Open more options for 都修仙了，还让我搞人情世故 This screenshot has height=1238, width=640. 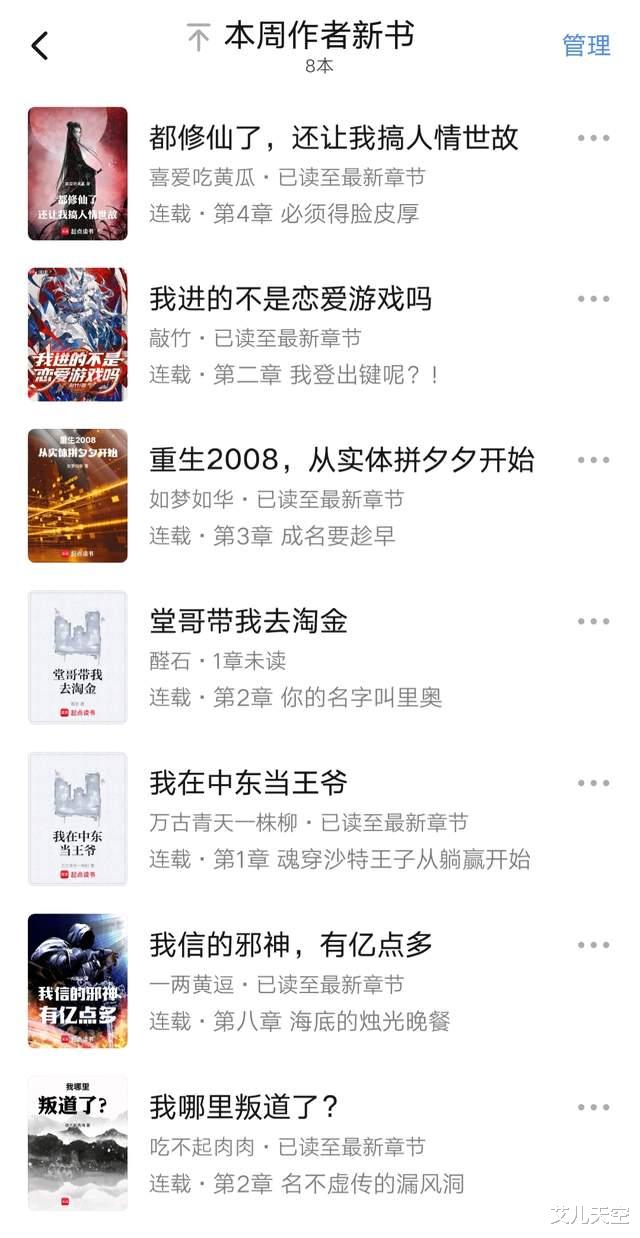coord(593,138)
